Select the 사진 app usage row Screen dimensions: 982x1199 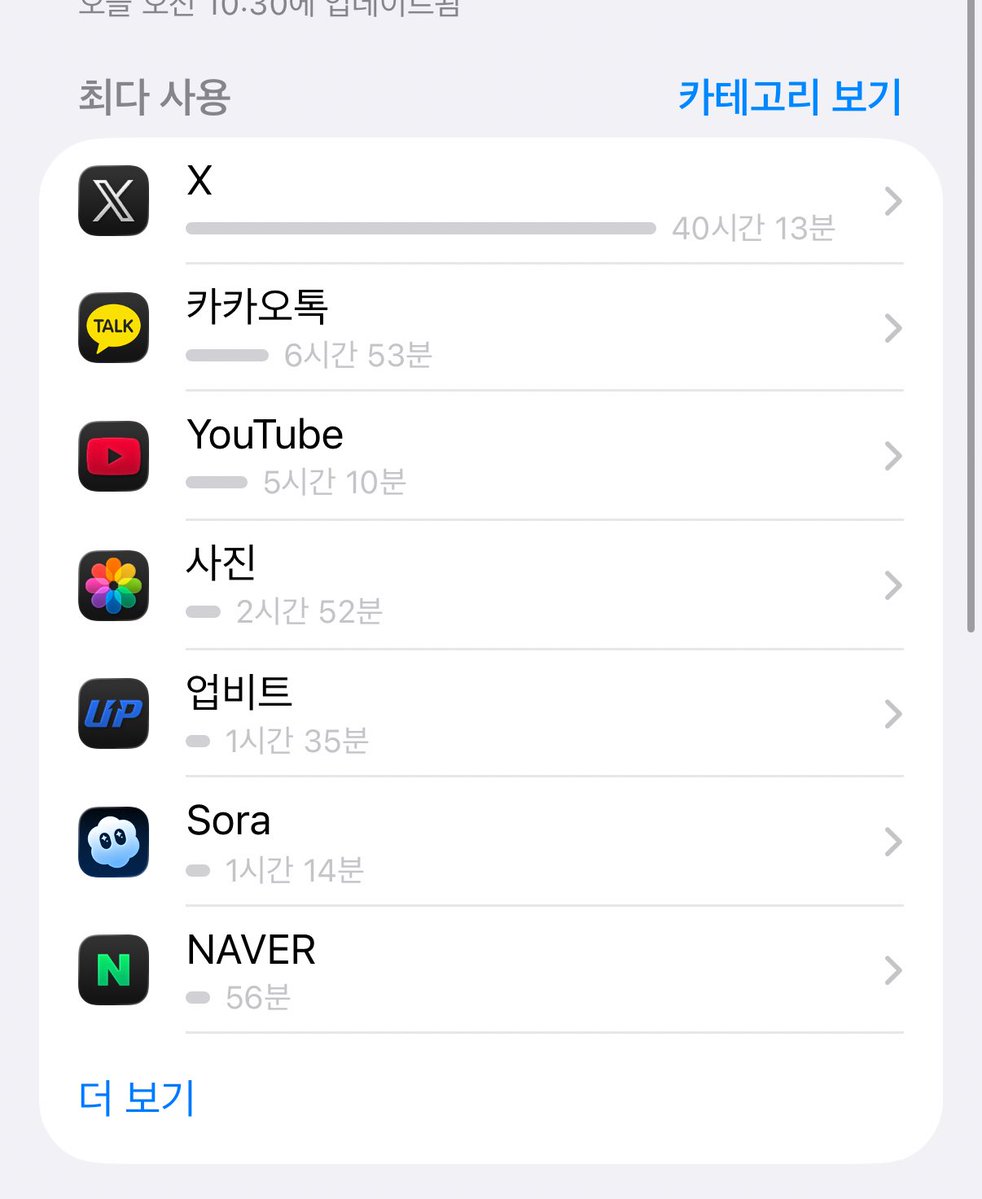point(490,585)
